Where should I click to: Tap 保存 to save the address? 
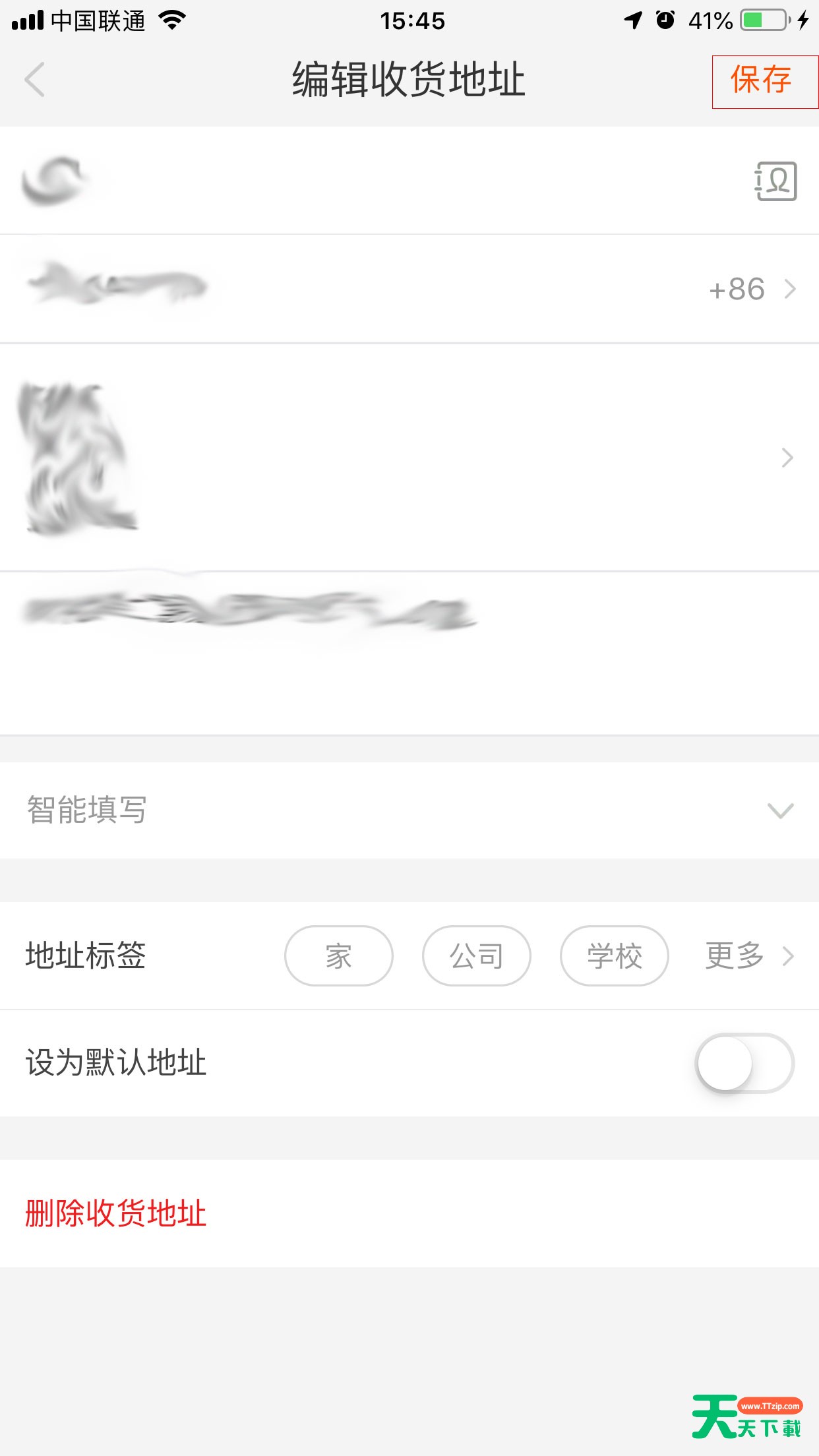click(762, 80)
